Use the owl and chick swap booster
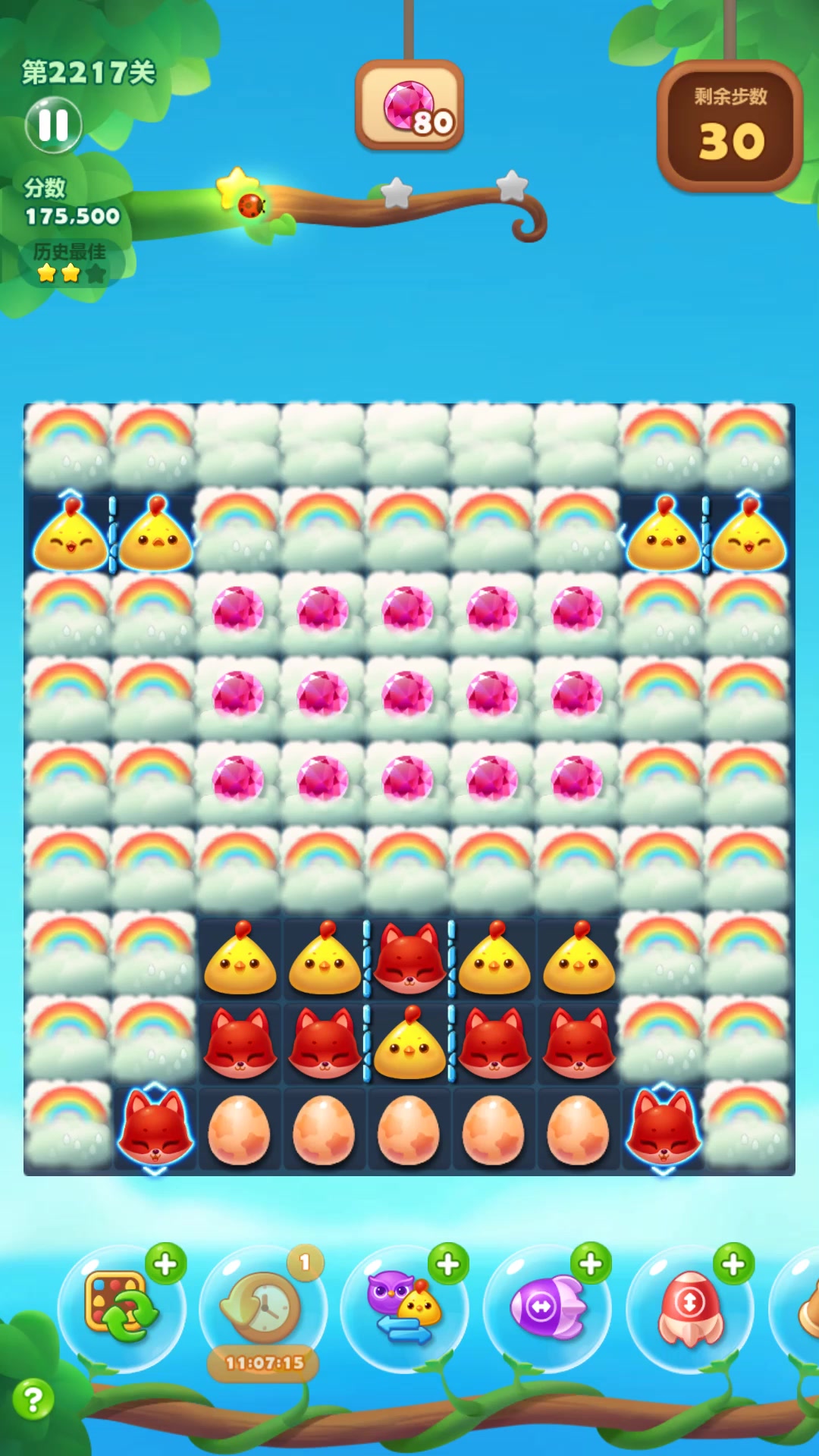The image size is (819, 1456). pyautogui.click(x=404, y=1307)
